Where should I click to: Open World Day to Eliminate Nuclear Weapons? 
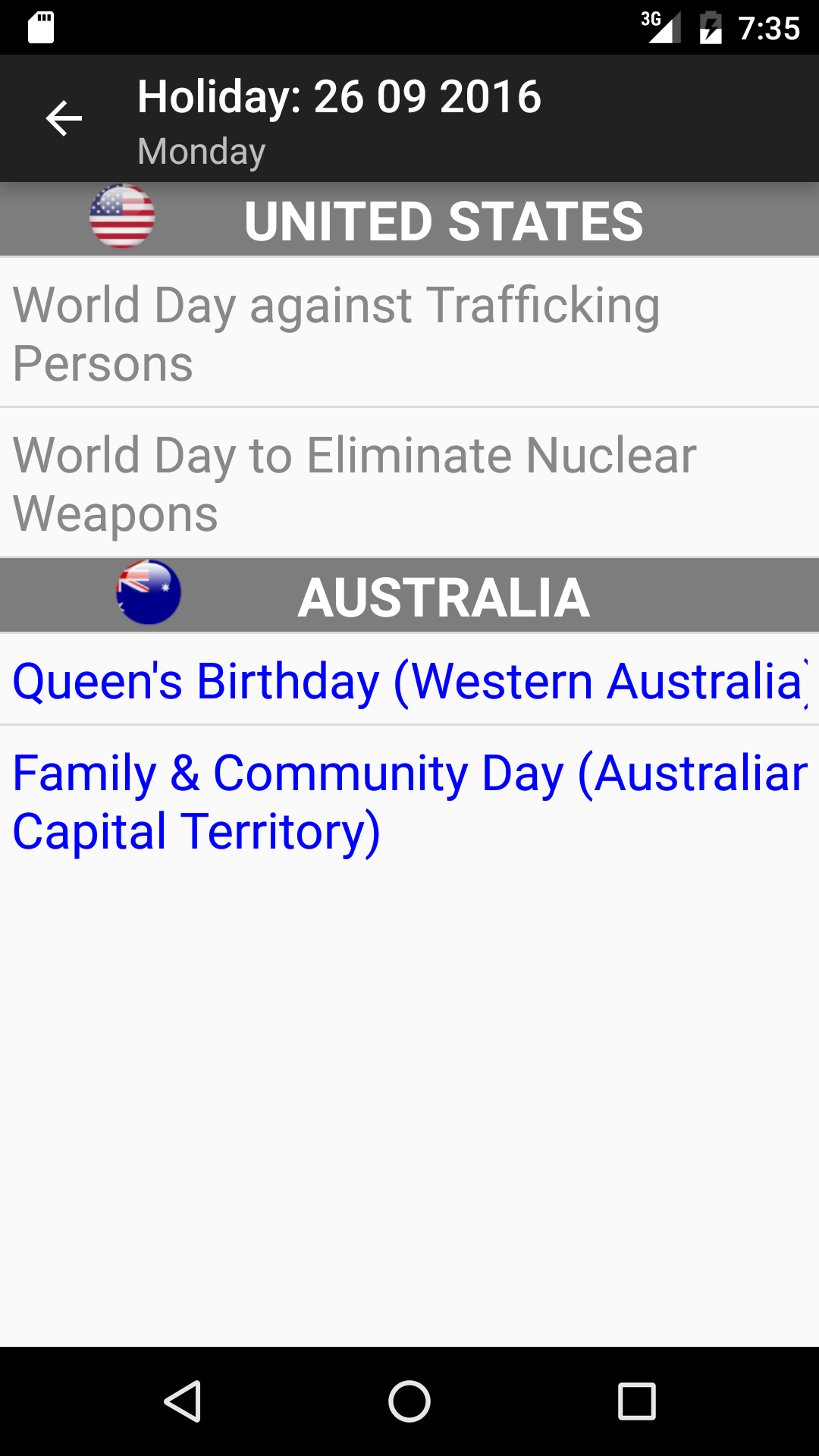409,483
